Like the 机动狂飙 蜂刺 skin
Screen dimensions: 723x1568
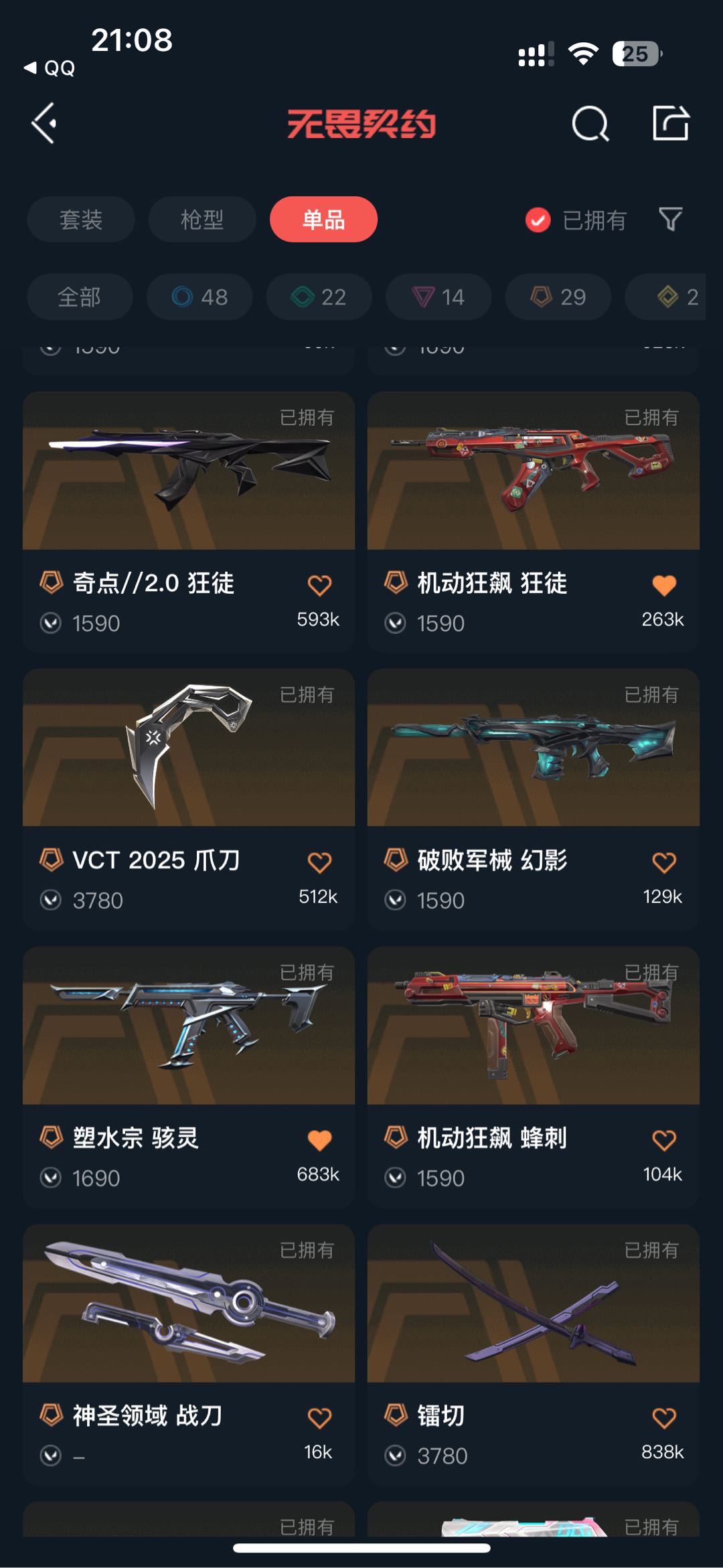(663, 1140)
